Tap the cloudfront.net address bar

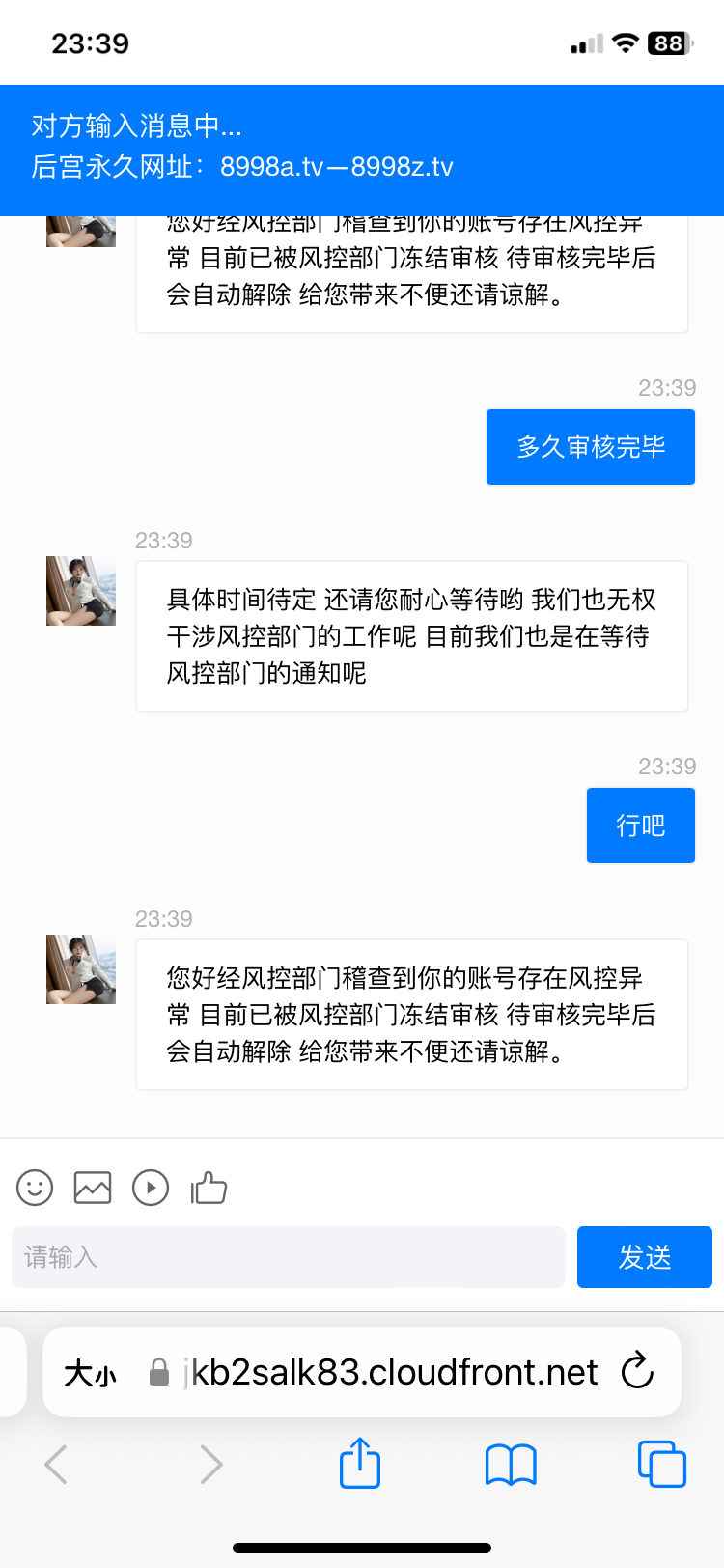(386, 1372)
